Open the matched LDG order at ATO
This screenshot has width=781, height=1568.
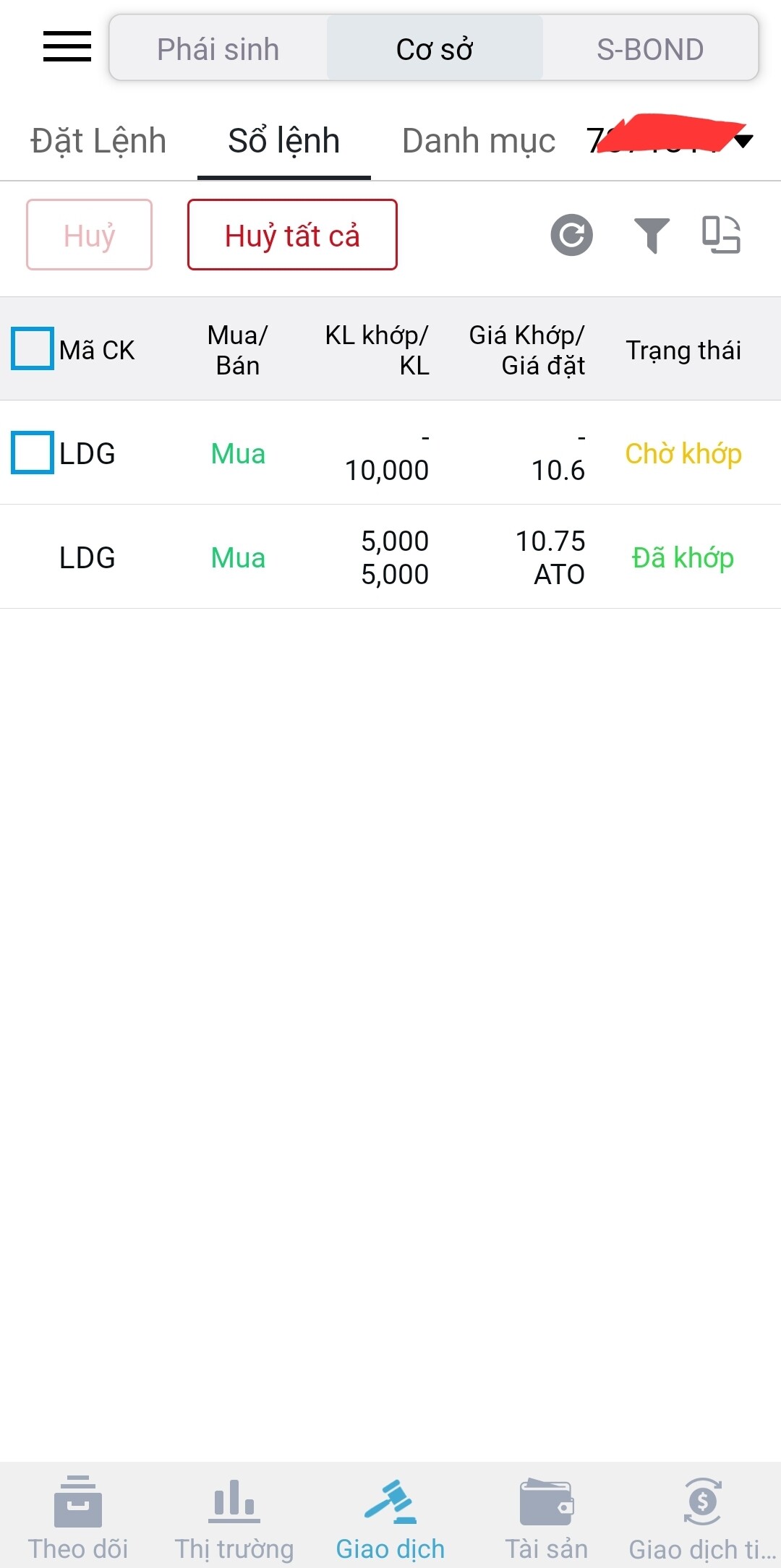(390, 557)
